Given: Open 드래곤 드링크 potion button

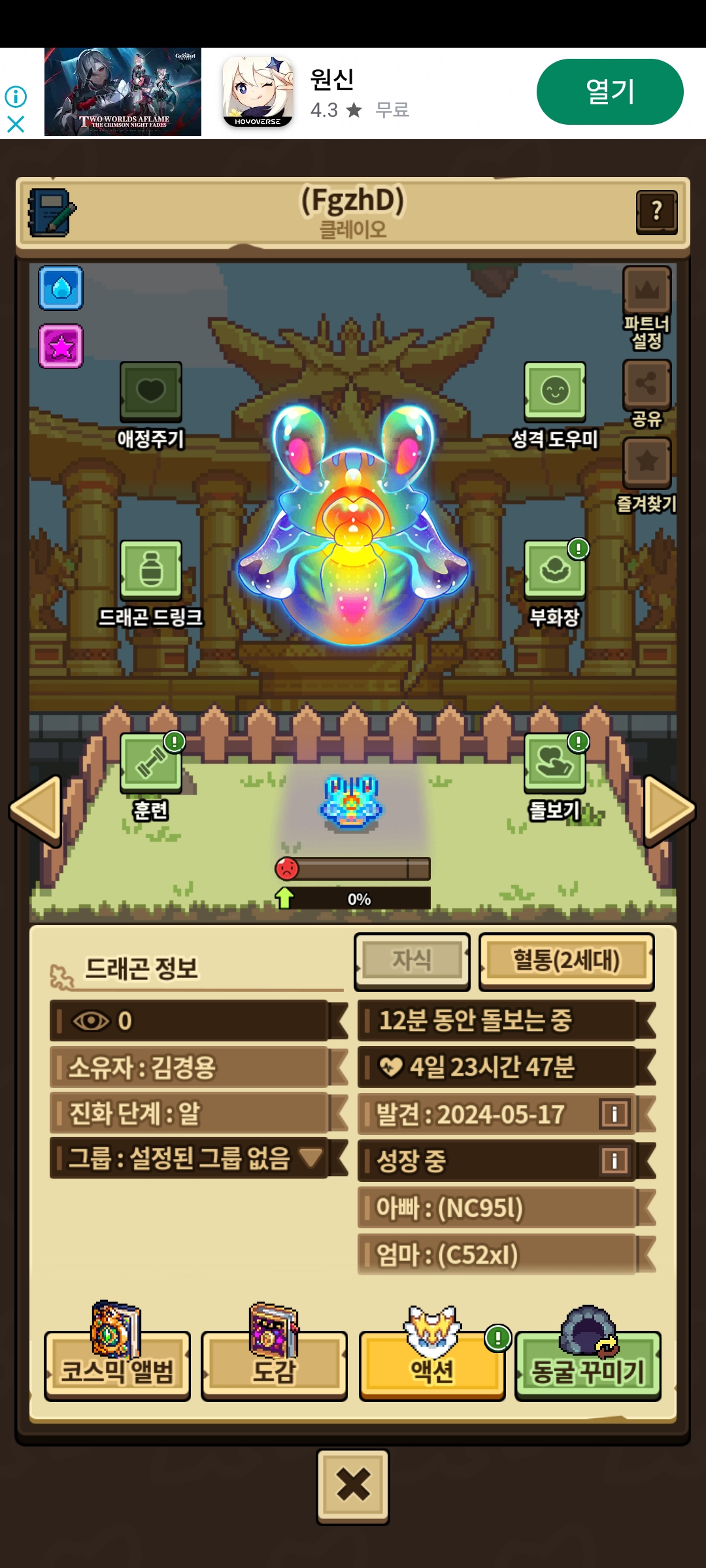Looking at the screenshot, I should [150, 570].
